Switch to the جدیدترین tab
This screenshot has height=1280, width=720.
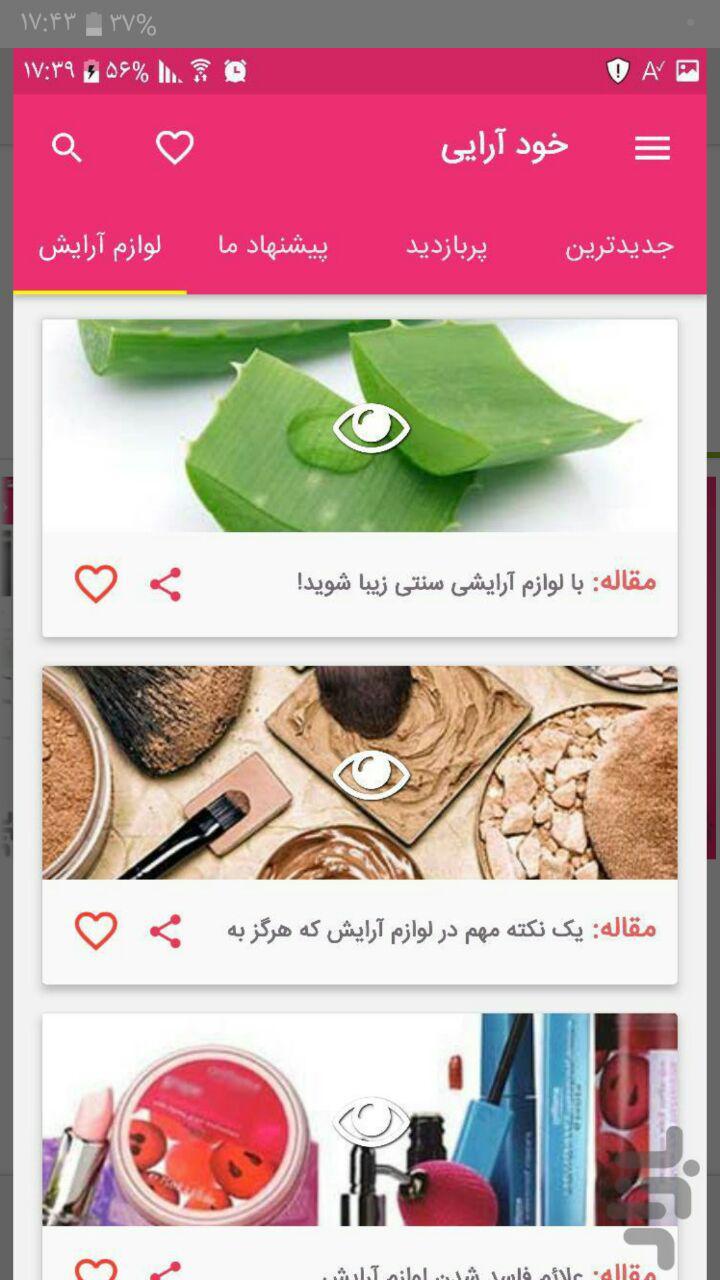(619, 247)
